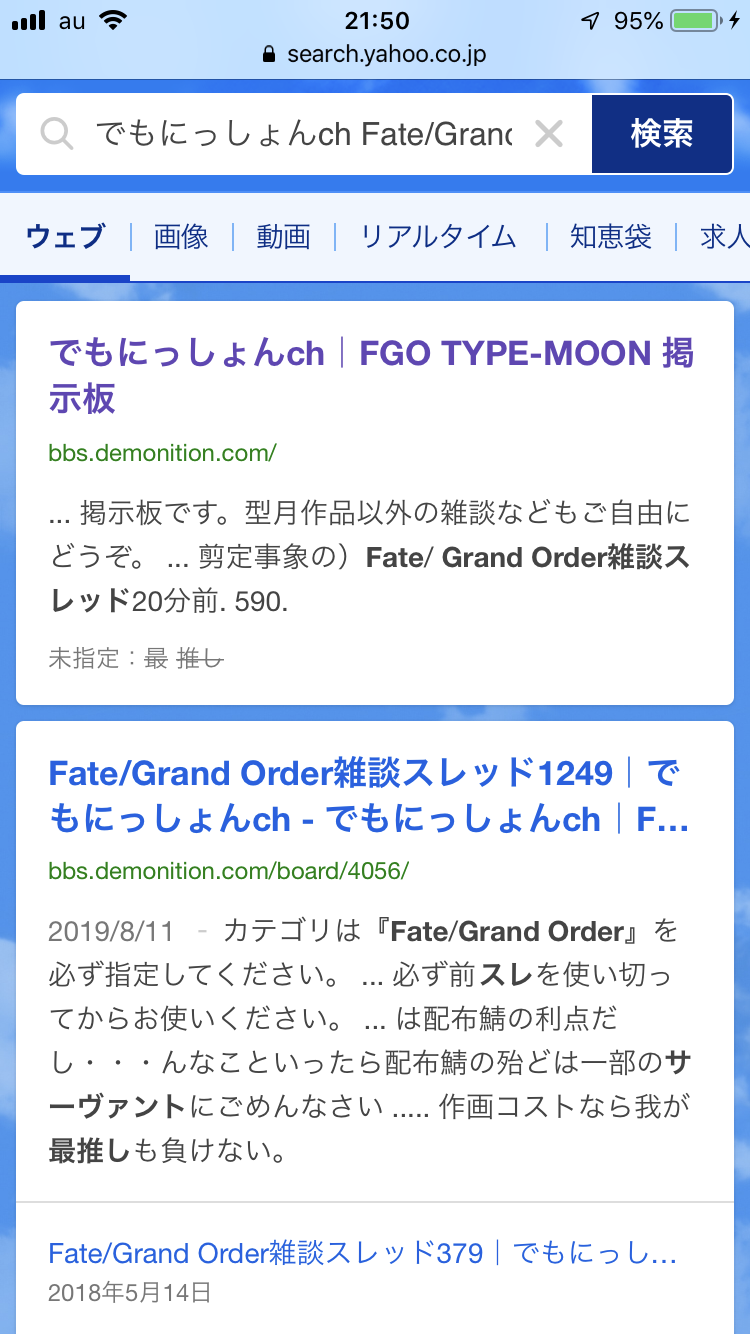
Task: Open the リアルタイム tab
Action: pyautogui.click(x=438, y=237)
